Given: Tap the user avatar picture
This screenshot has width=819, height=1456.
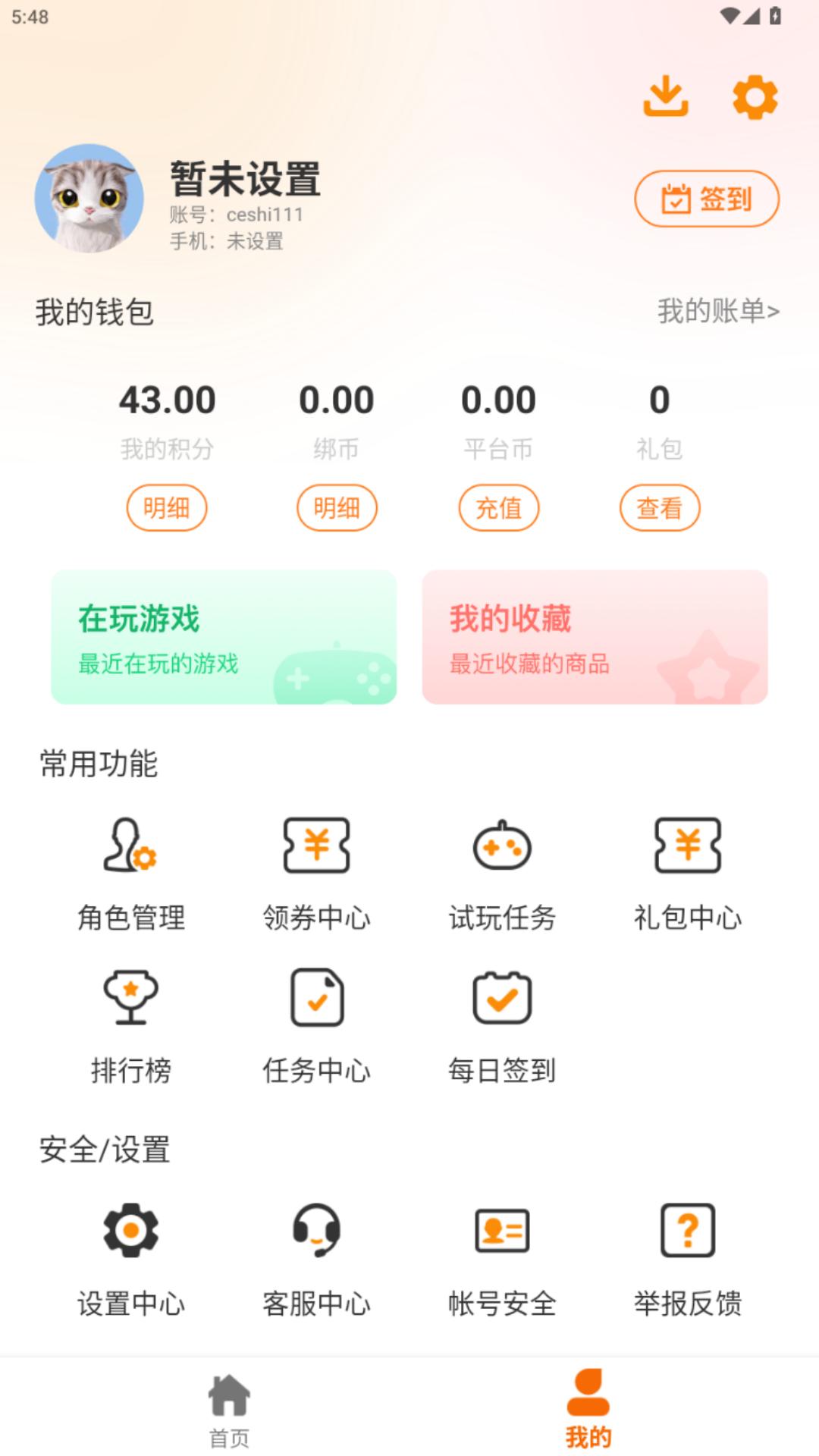Looking at the screenshot, I should click(88, 198).
